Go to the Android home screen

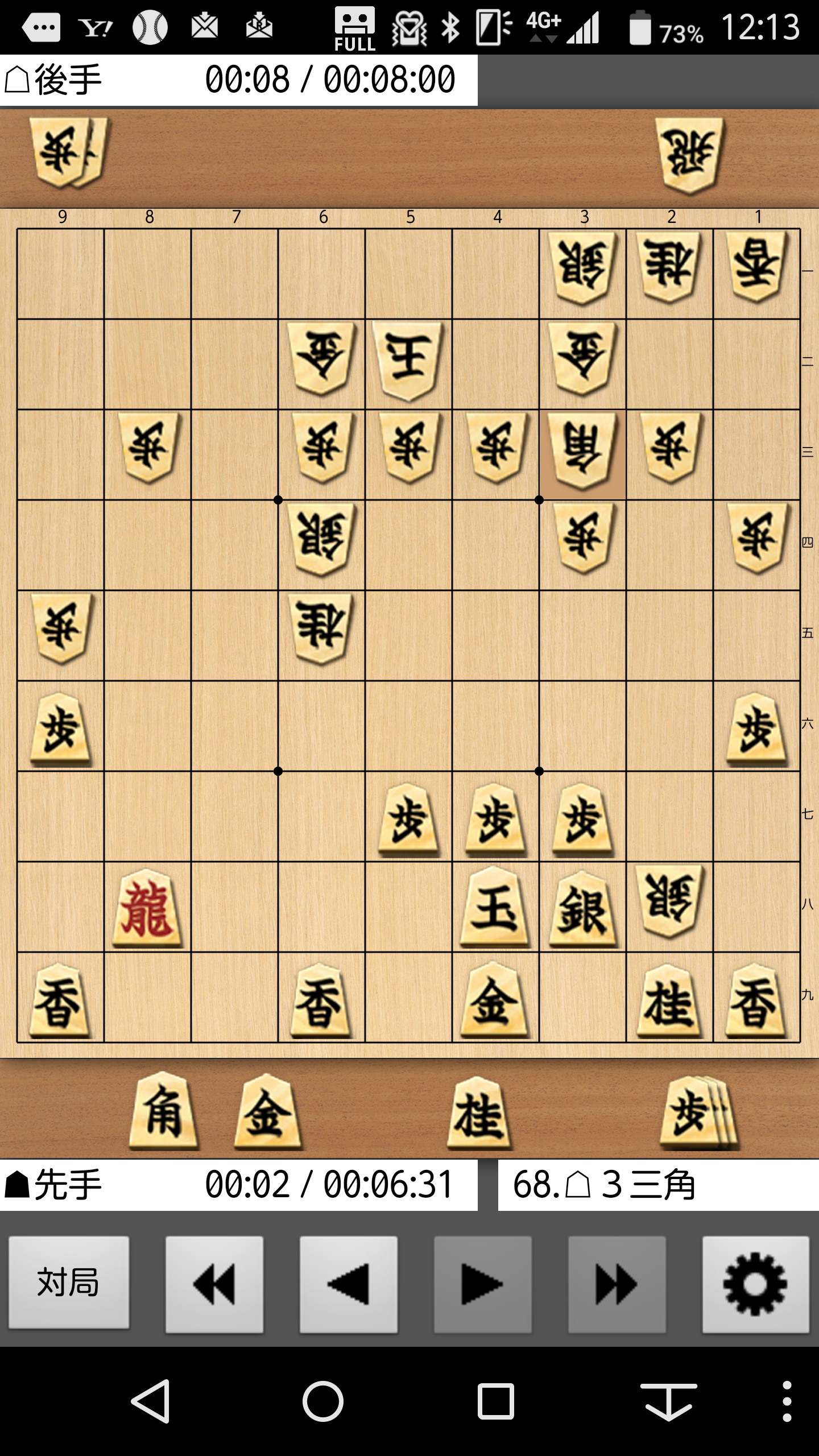pyautogui.click(x=322, y=1400)
